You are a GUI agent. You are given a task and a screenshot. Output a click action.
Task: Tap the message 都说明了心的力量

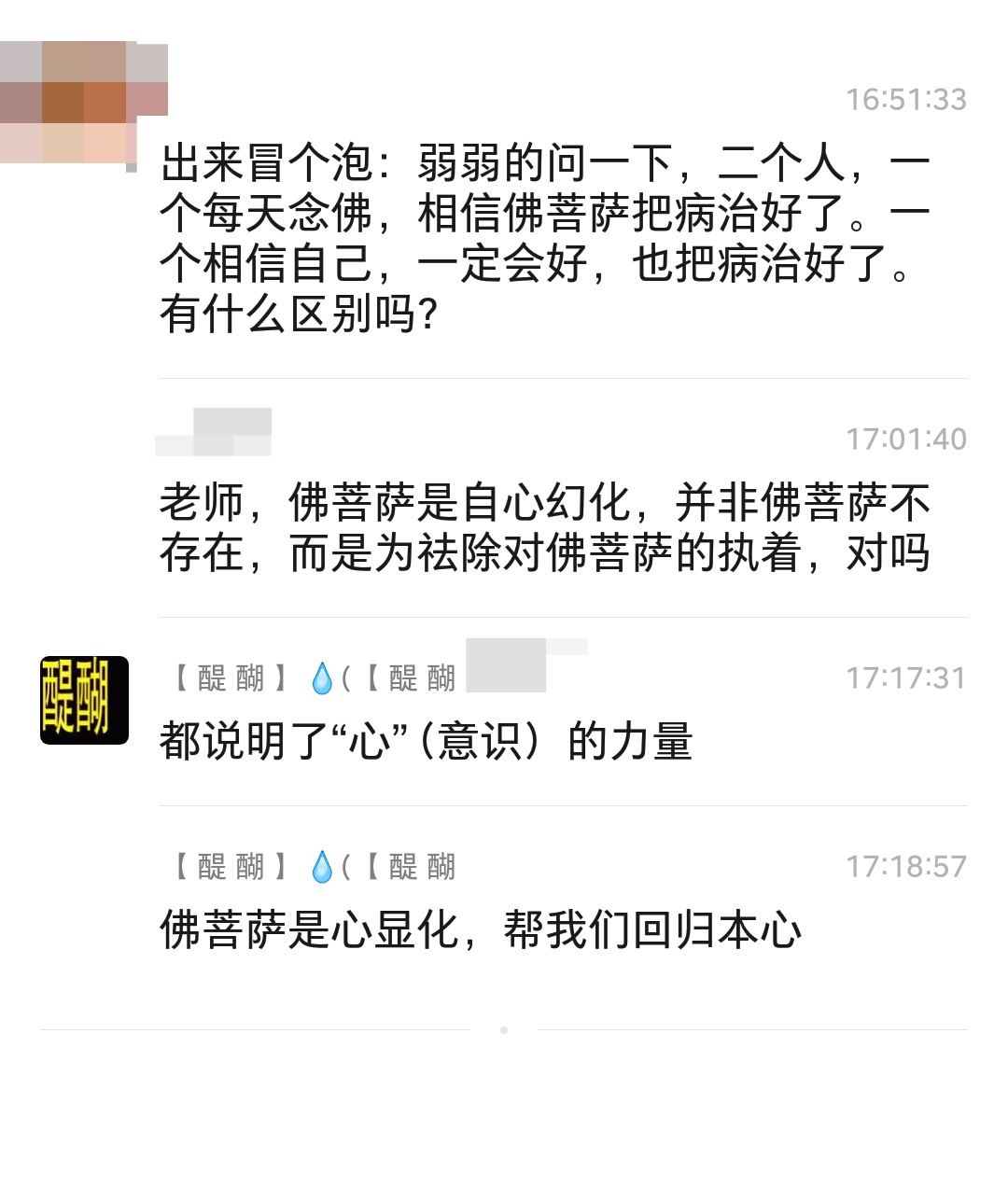(x=425, y=744)
